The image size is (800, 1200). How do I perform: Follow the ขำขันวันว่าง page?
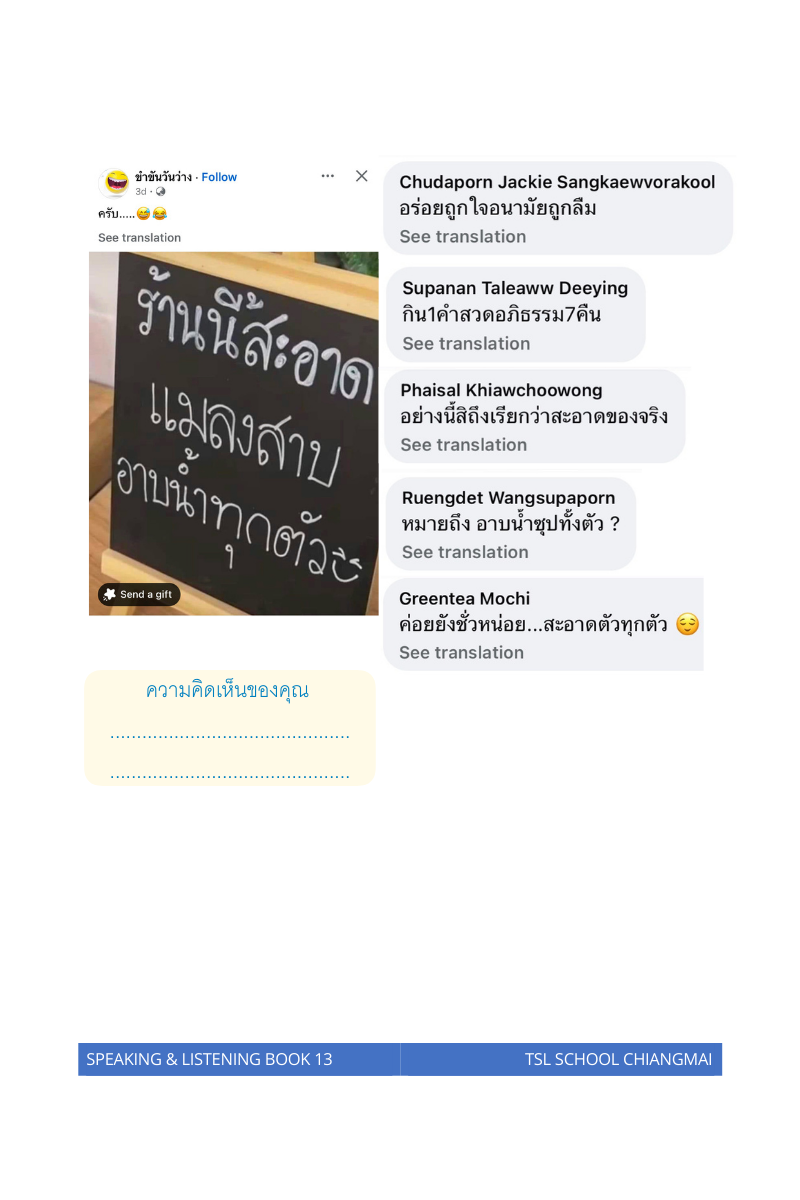point(219,177)
